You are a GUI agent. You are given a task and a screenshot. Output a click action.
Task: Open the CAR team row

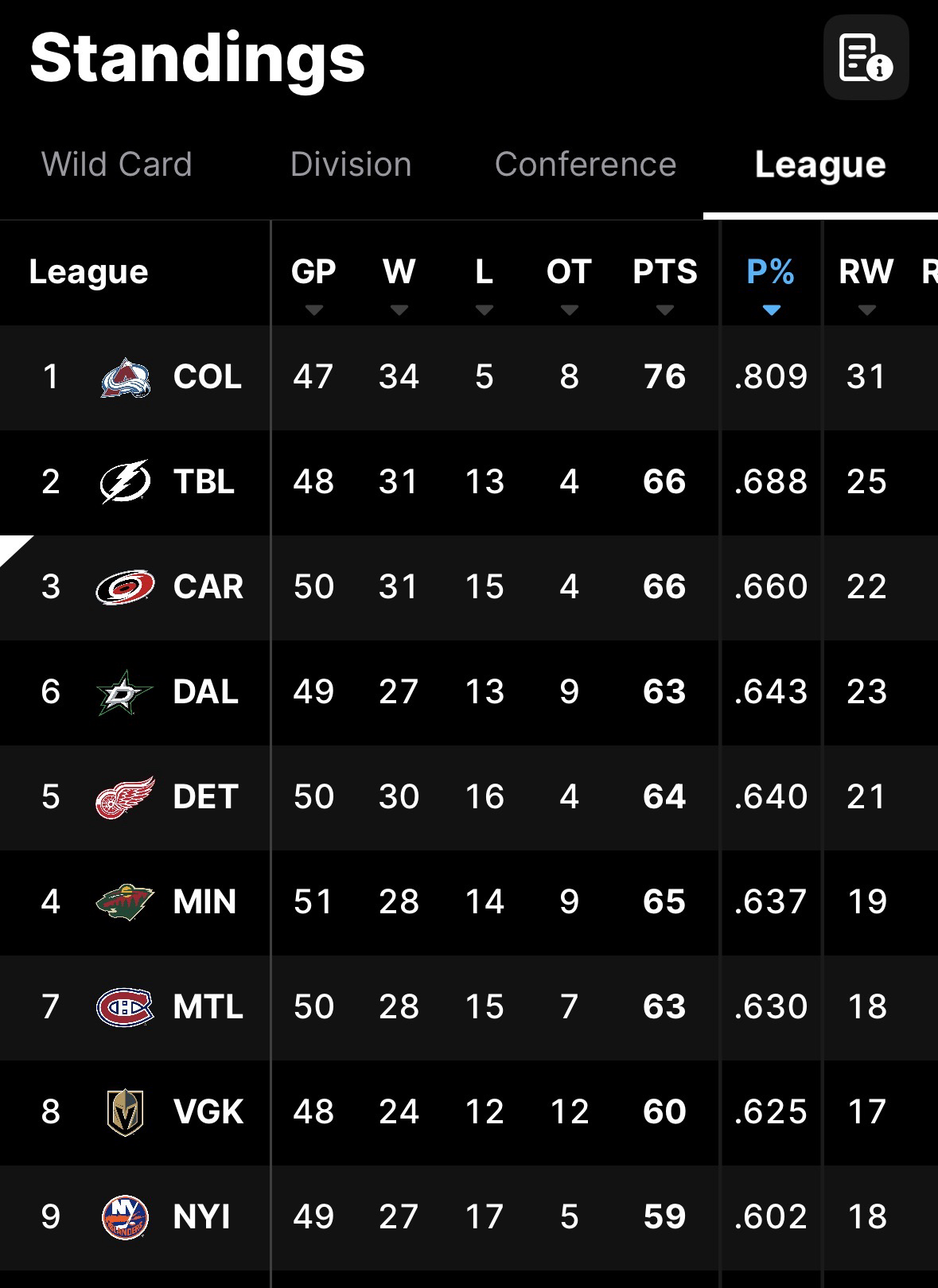coord(208,587)
